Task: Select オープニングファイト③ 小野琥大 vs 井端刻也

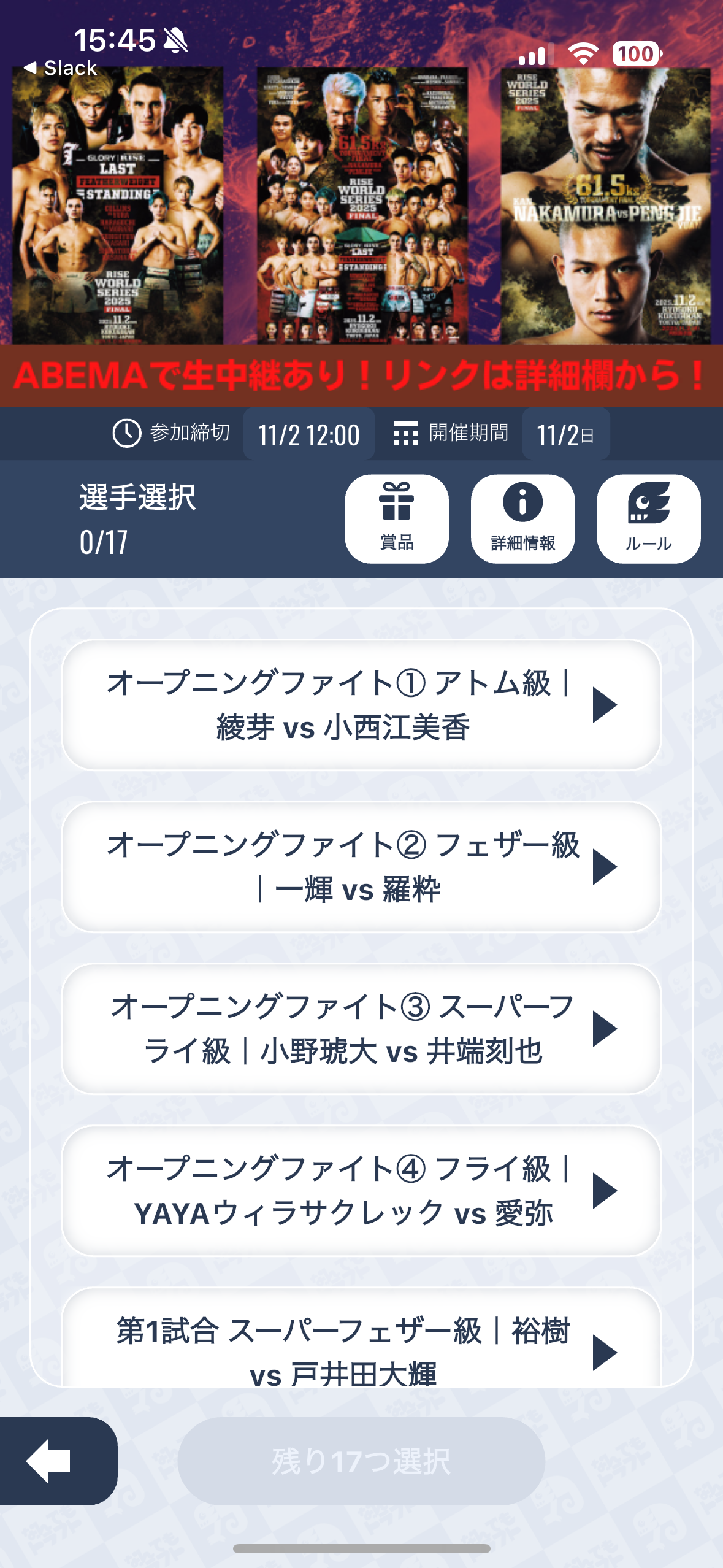Action: click(x=361, y=1029)
